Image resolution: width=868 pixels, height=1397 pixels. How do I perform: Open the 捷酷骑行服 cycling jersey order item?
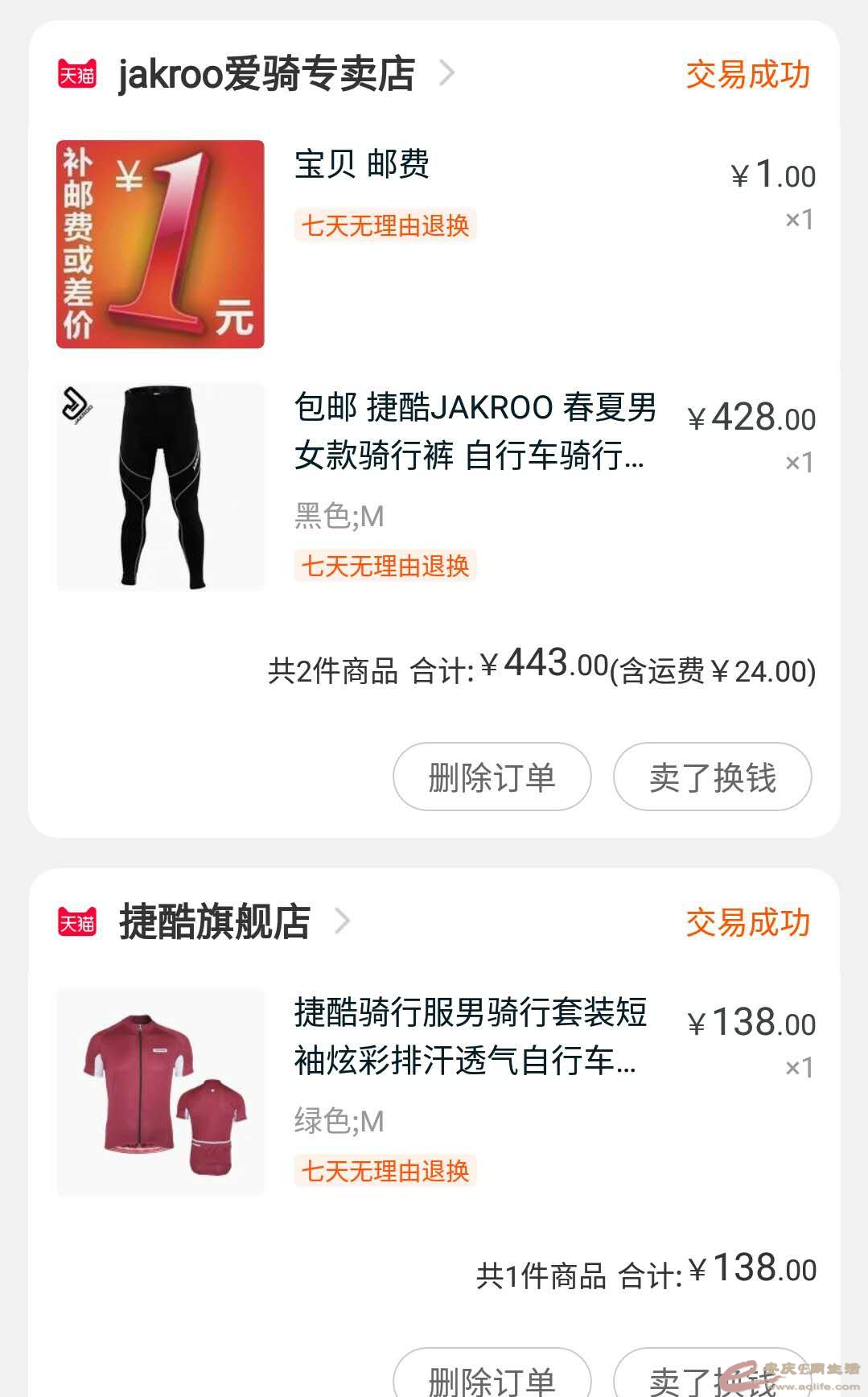point(470,1036)
